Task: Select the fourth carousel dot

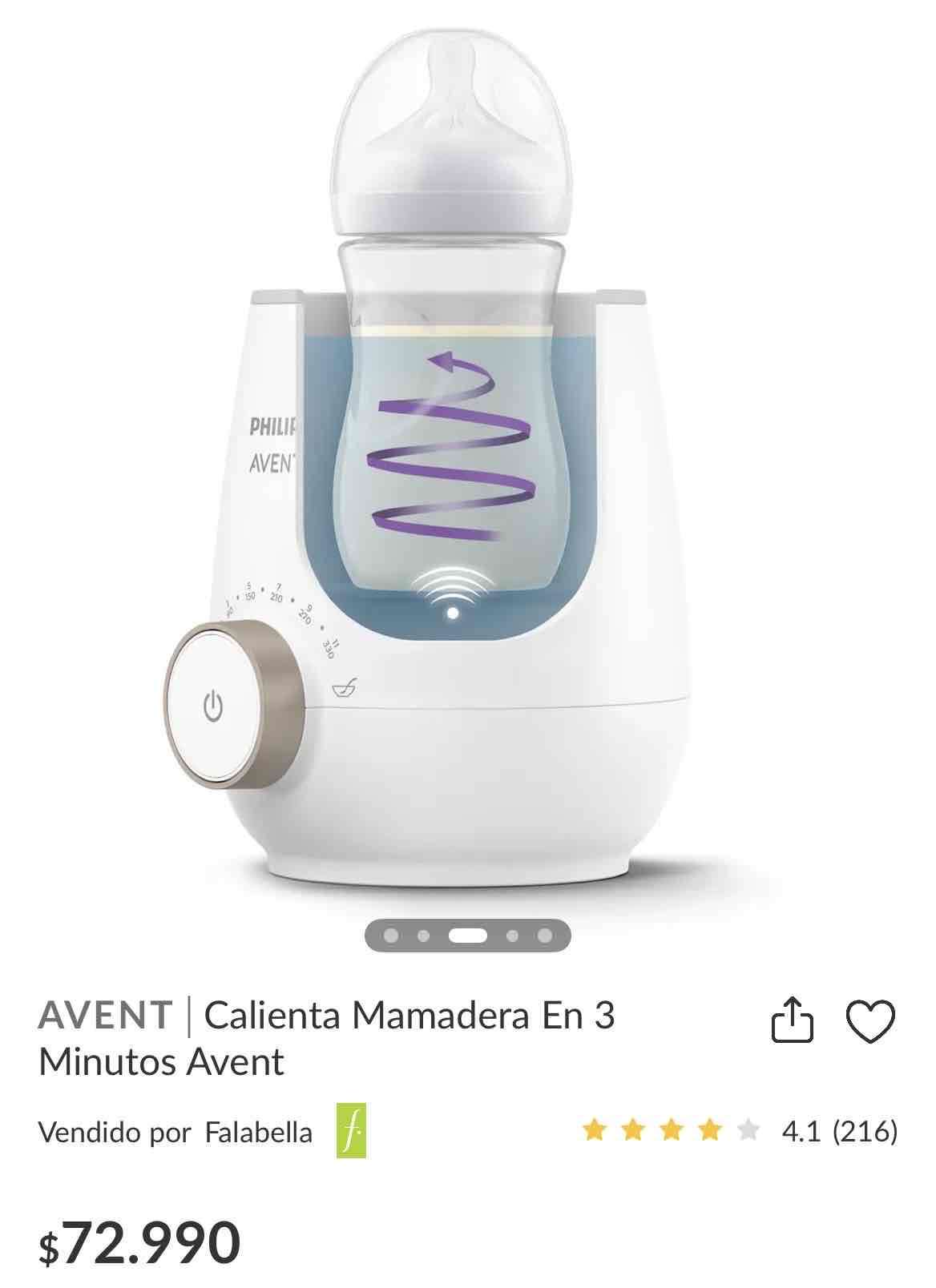Action: [x=514, y=934]
